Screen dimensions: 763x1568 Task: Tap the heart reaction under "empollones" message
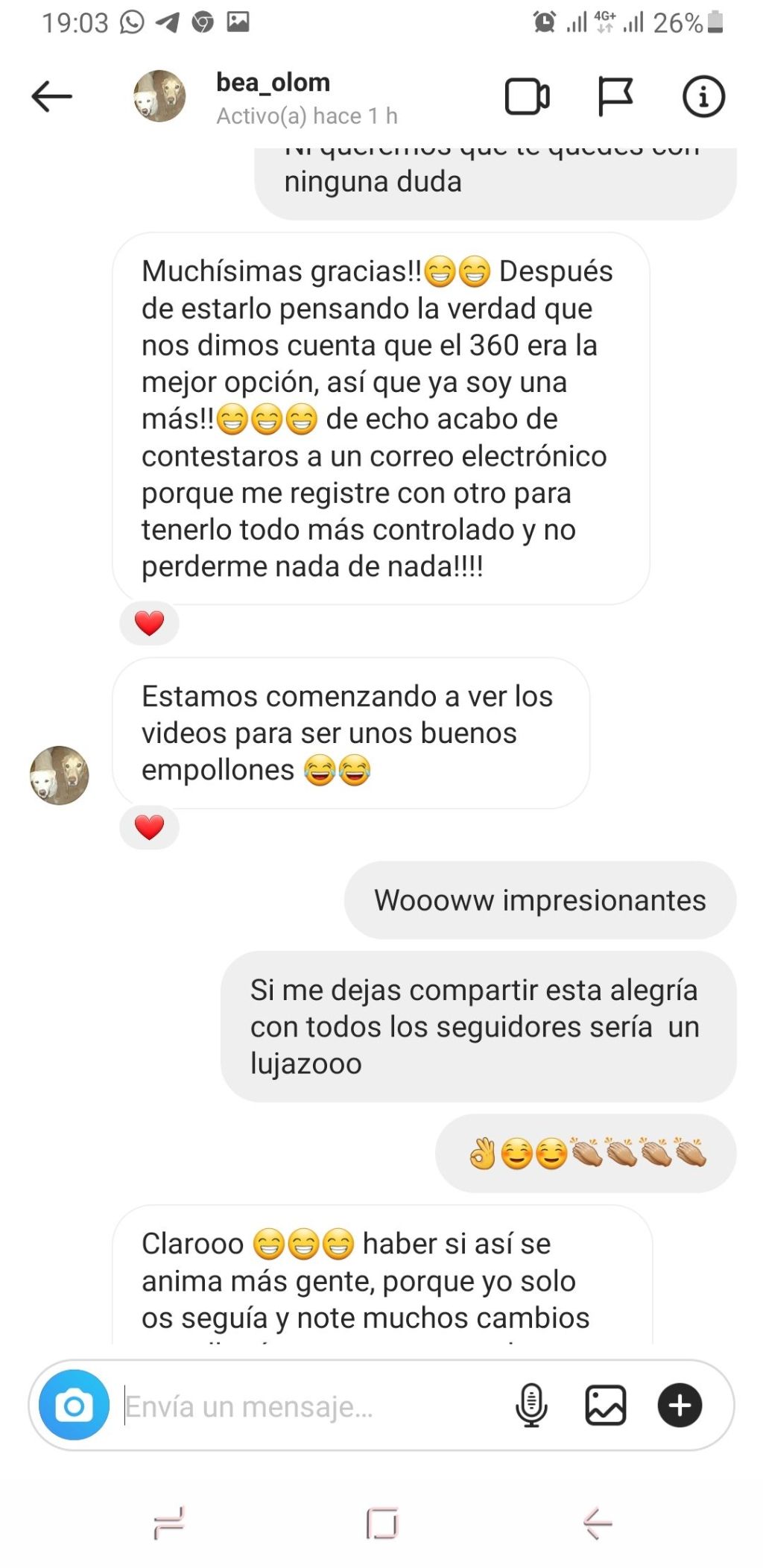pos(149,827)
